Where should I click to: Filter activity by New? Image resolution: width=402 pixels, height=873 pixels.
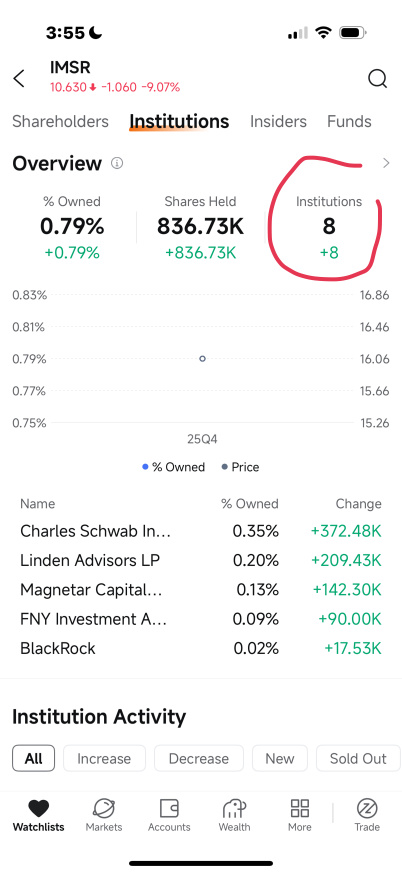(x=280, y=758)
